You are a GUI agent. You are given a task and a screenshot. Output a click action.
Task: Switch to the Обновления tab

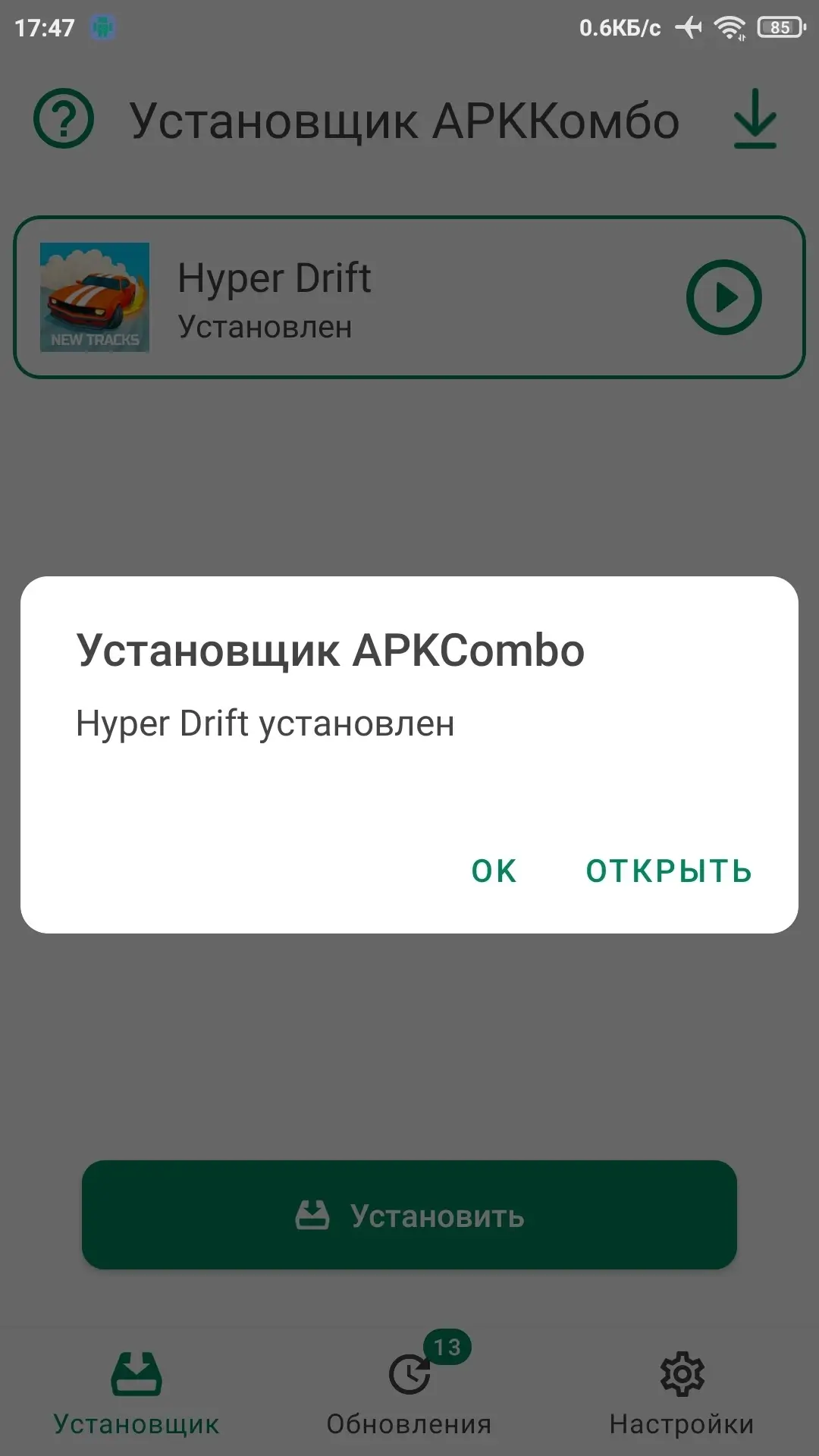coord(409,1392)
